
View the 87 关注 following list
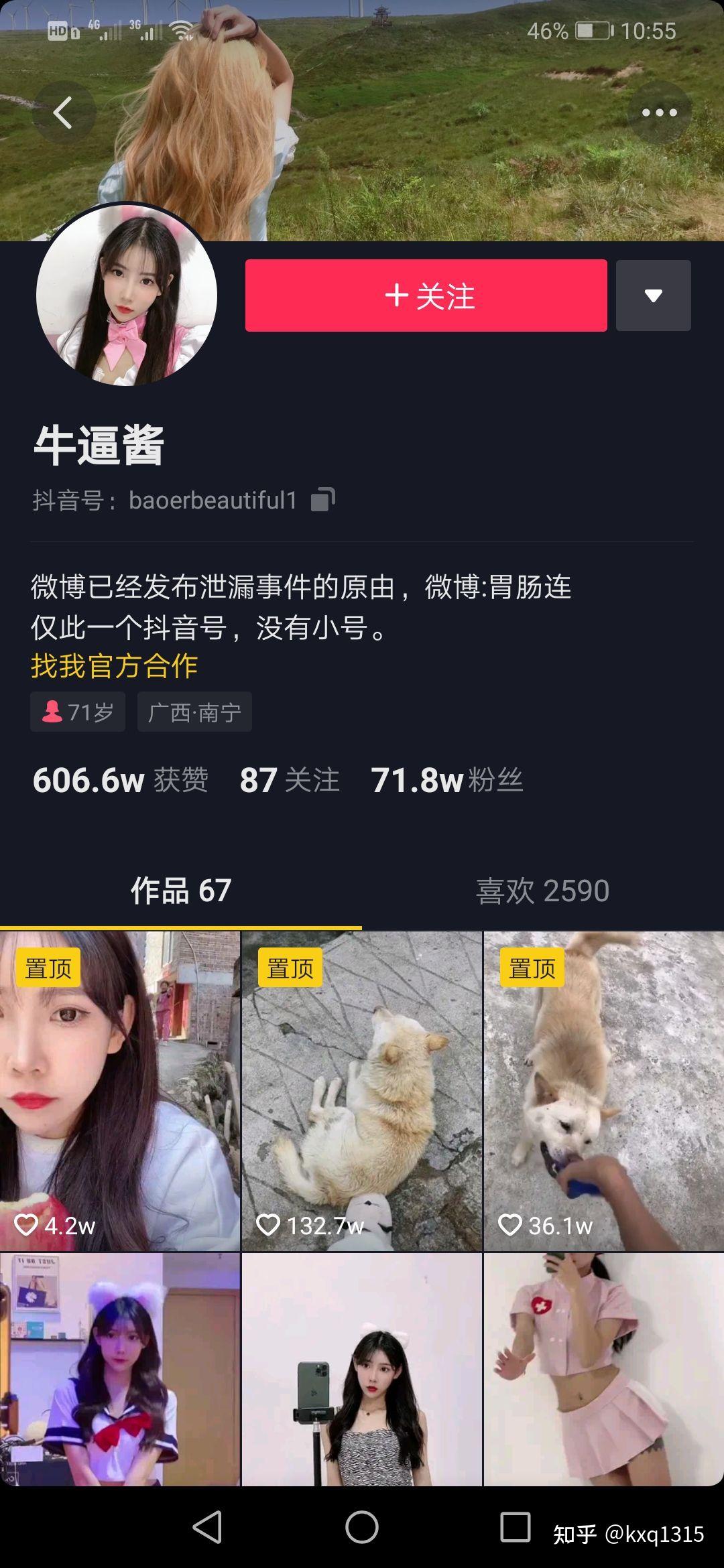(289, 780)
